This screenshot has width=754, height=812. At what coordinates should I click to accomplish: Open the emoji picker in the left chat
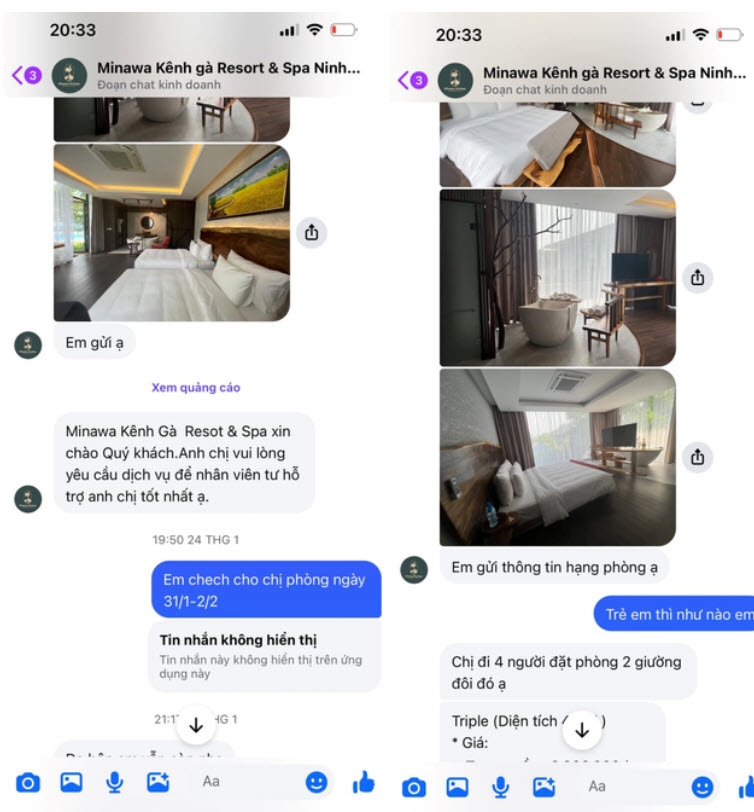tap(316, 782)
